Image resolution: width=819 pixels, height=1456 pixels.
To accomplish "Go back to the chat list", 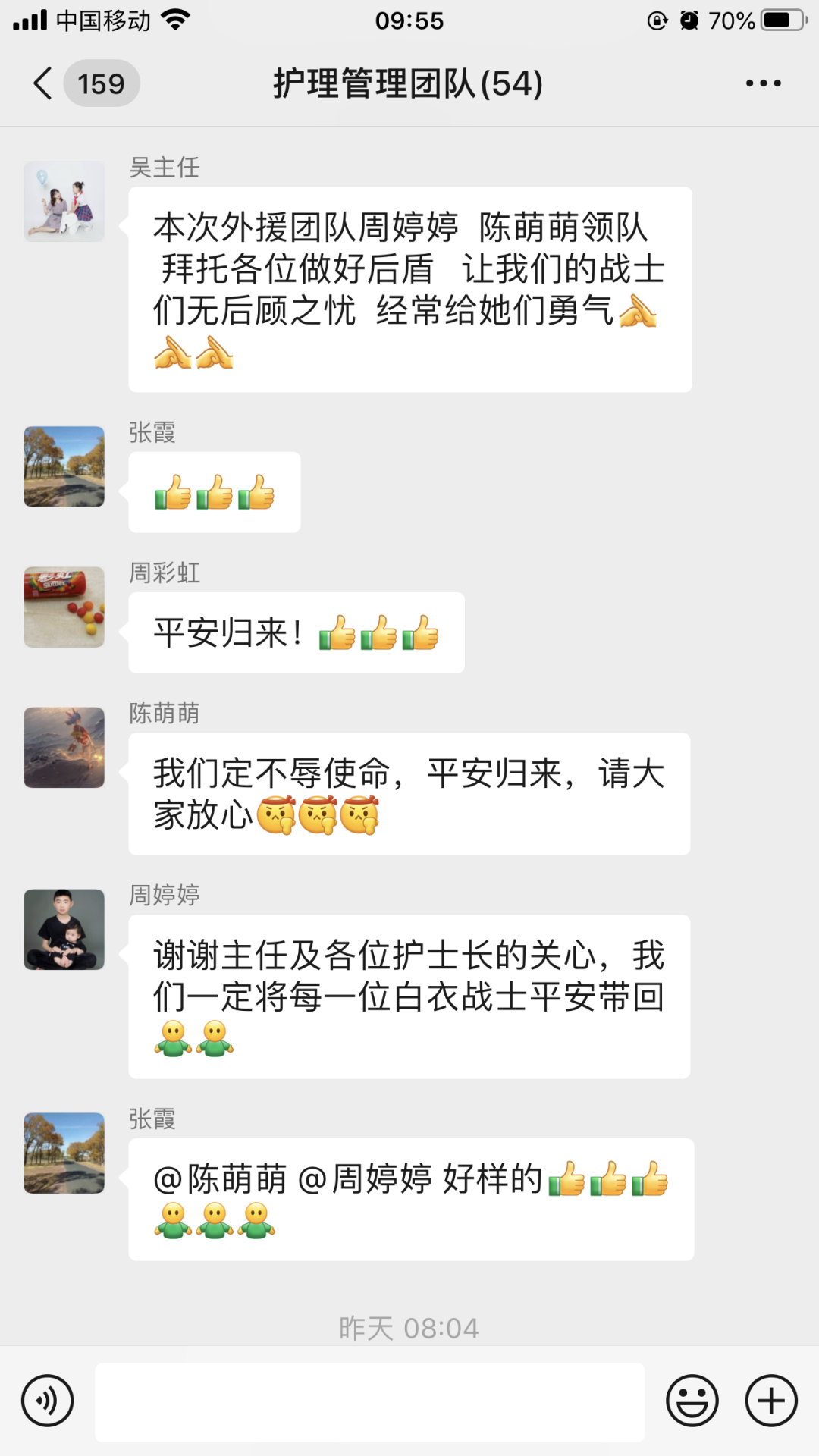I will tap(44, 83).
